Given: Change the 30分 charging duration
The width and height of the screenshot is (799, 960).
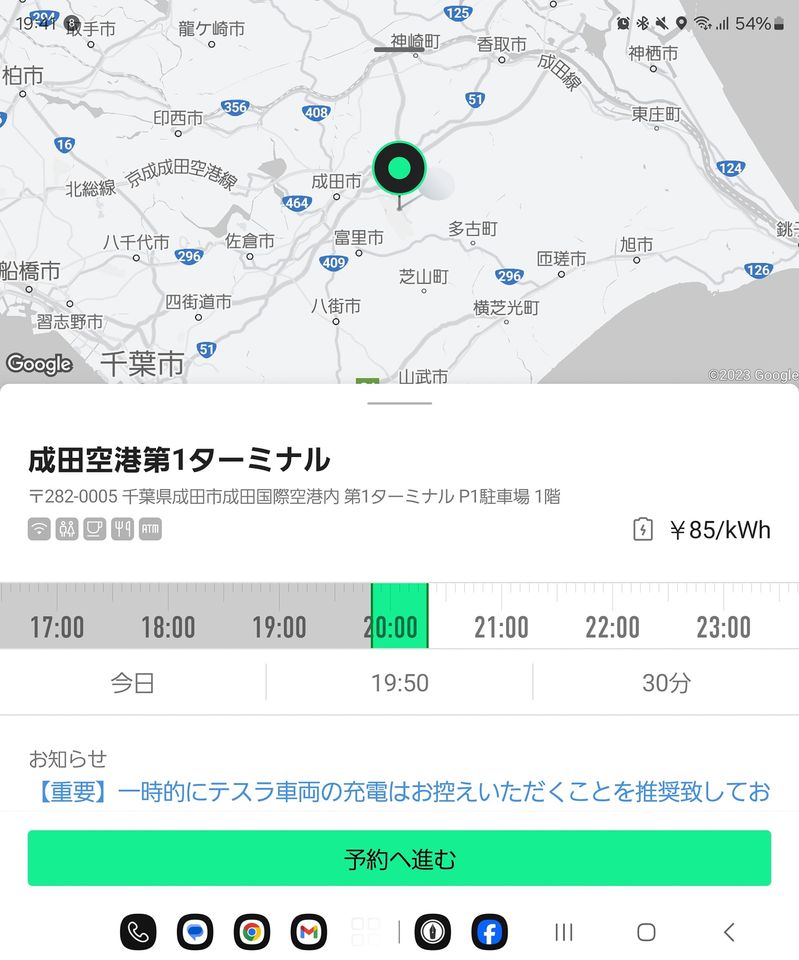Looking at the screenshot, I should [x=666, y=683].
